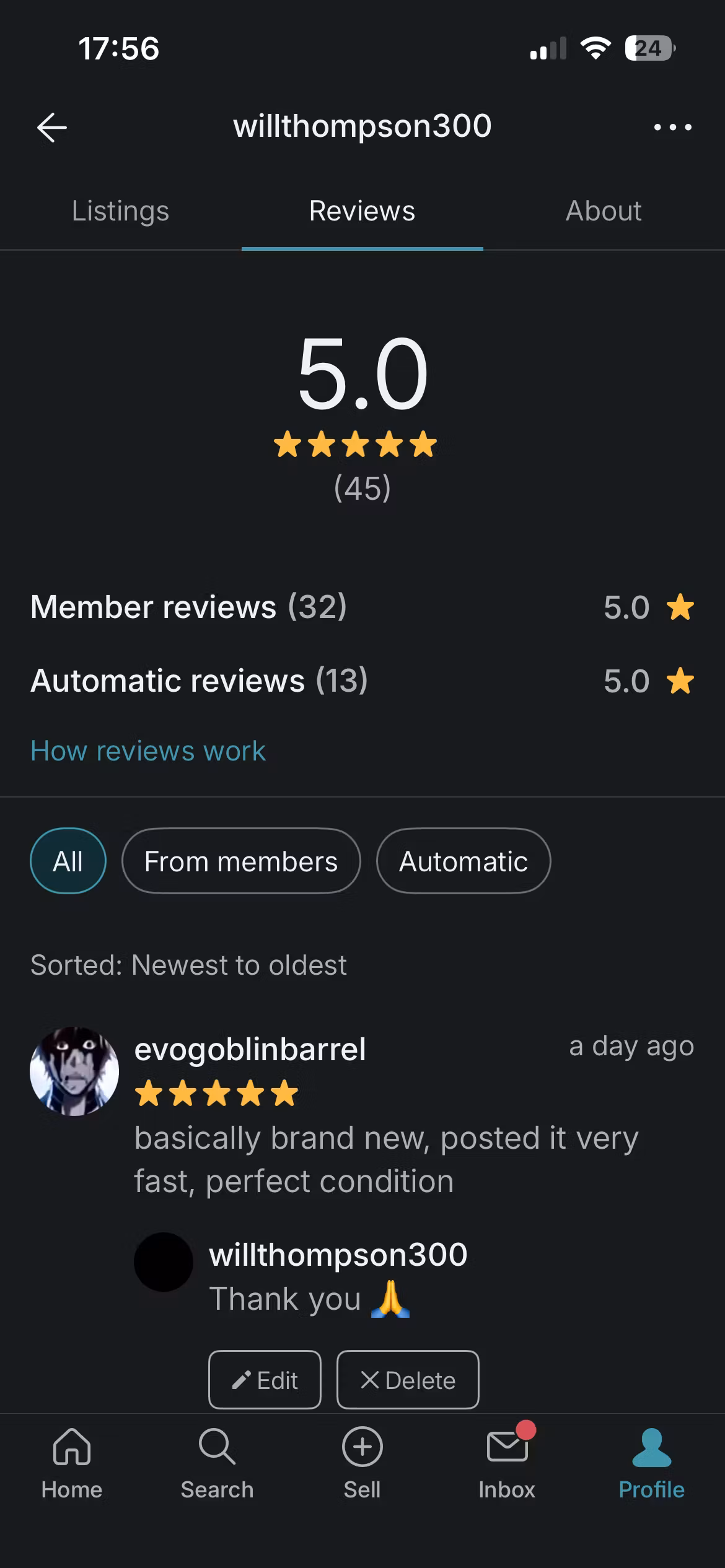Select the All reviews filter chip
This screenshot has width=725, height=1568.
point(68,861)
